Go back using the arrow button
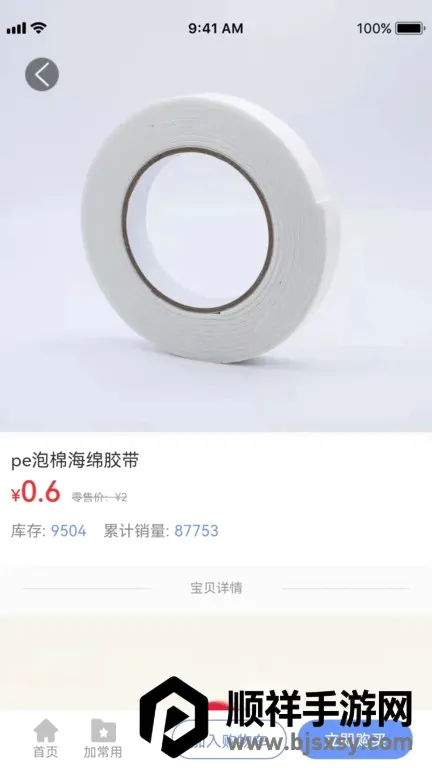Viewport: 432px width, 768px height. pyautogui.click(x=42, y=74)
